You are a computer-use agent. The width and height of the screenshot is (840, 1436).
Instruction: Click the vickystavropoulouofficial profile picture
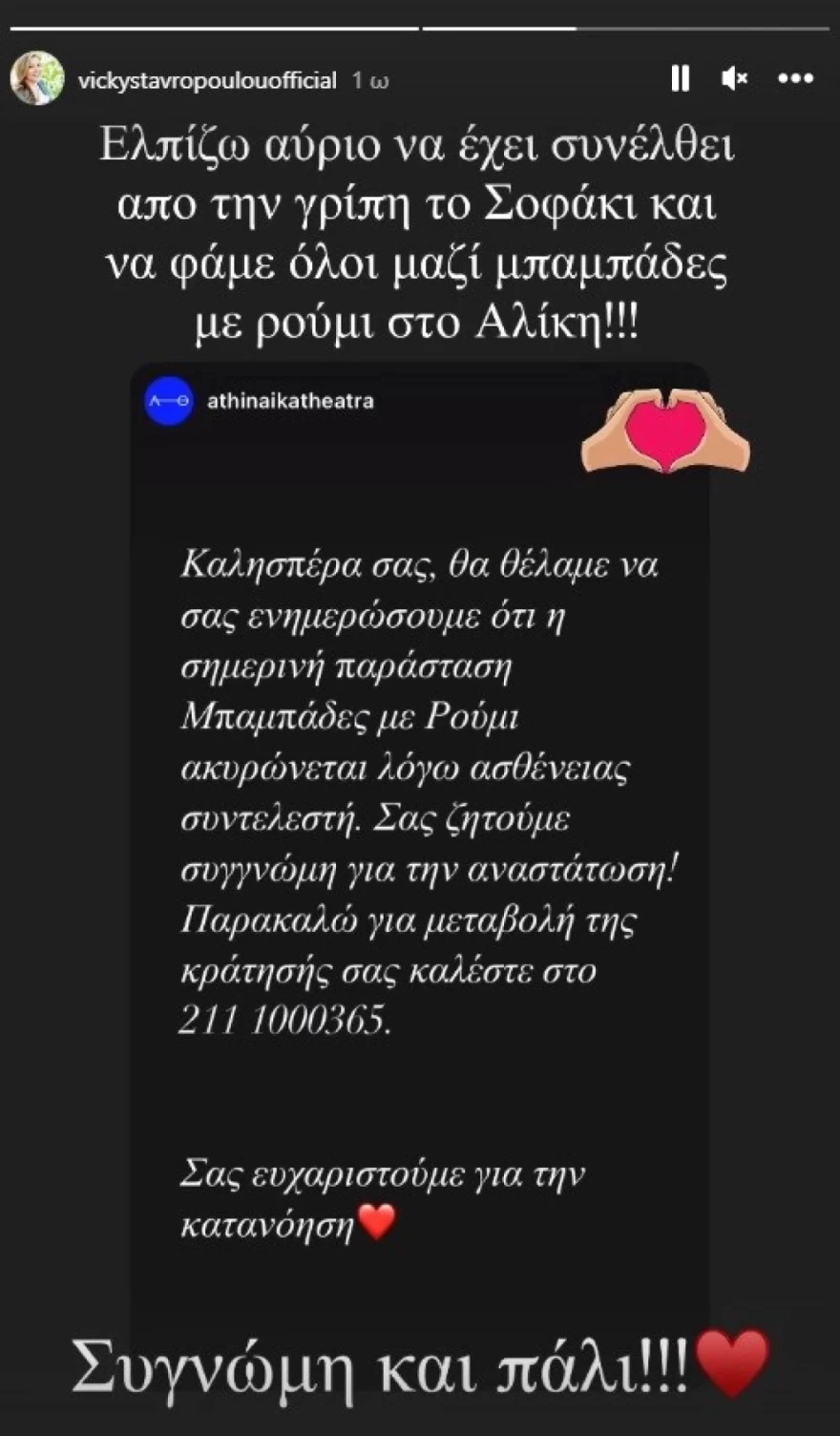point(35,81)
